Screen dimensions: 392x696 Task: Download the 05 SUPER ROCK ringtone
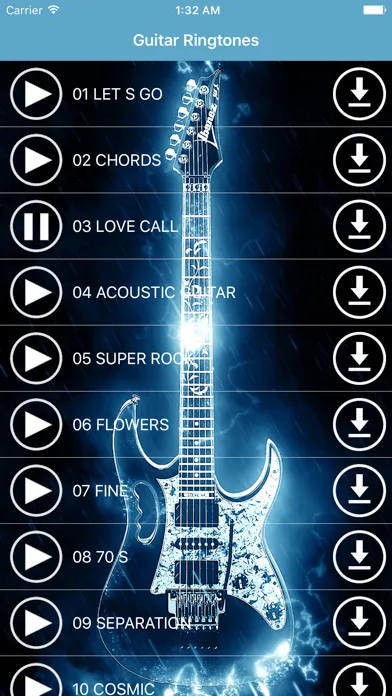(x=359, y=359)
